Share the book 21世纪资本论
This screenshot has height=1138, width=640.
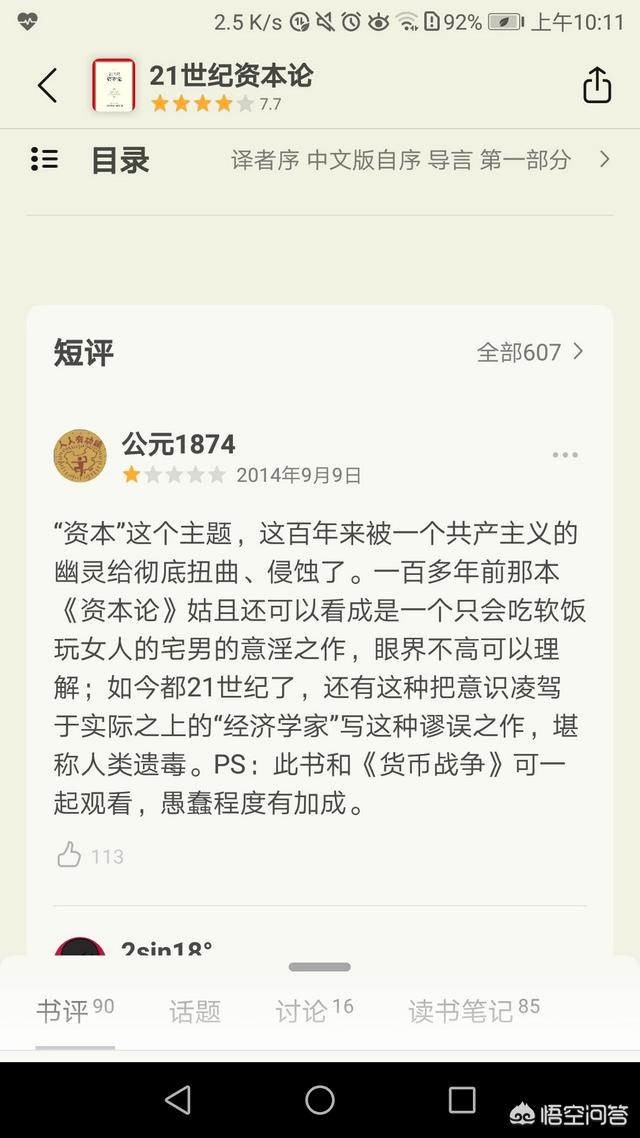click(597, 85)
